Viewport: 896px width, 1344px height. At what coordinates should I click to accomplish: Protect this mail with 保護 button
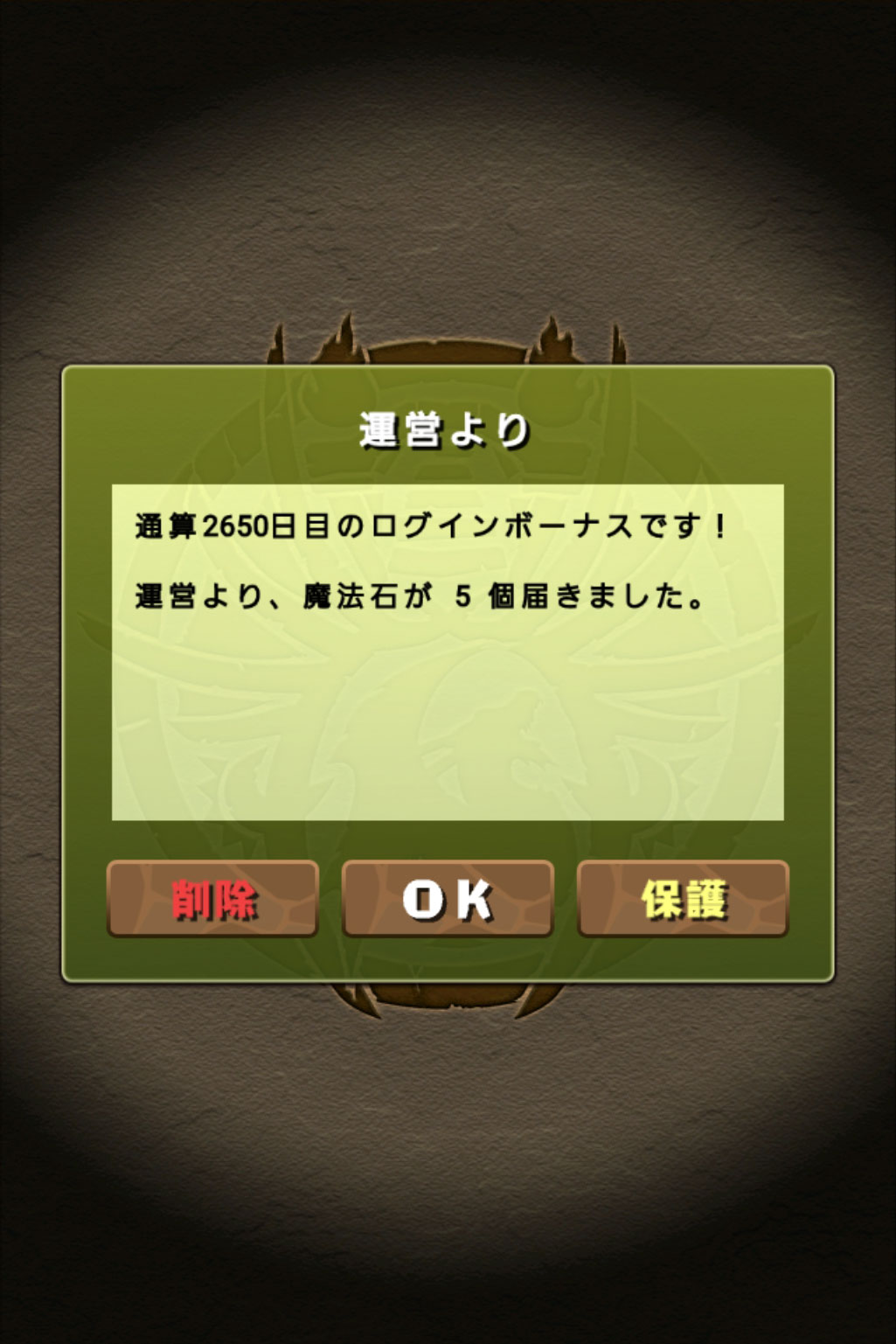point(683,899)
